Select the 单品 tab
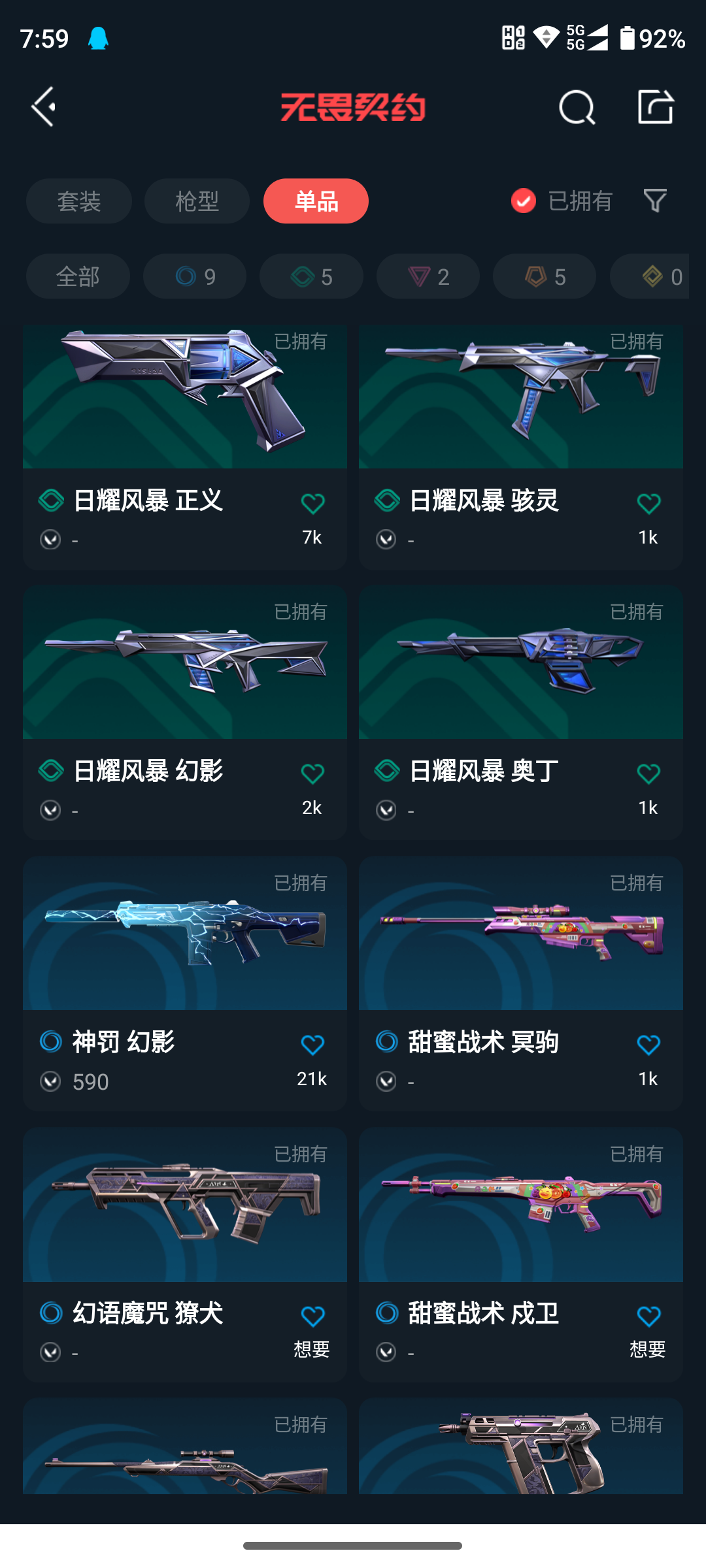This screenshot has height=1568, width=706. [x=316, y=201]
